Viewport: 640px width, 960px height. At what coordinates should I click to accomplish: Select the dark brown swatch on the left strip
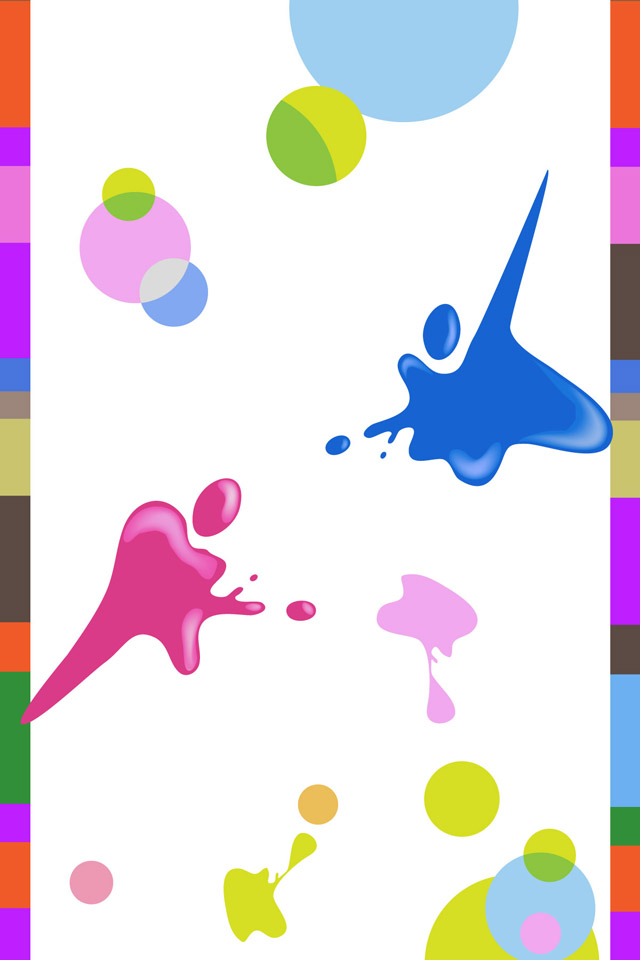coord(14,558)
